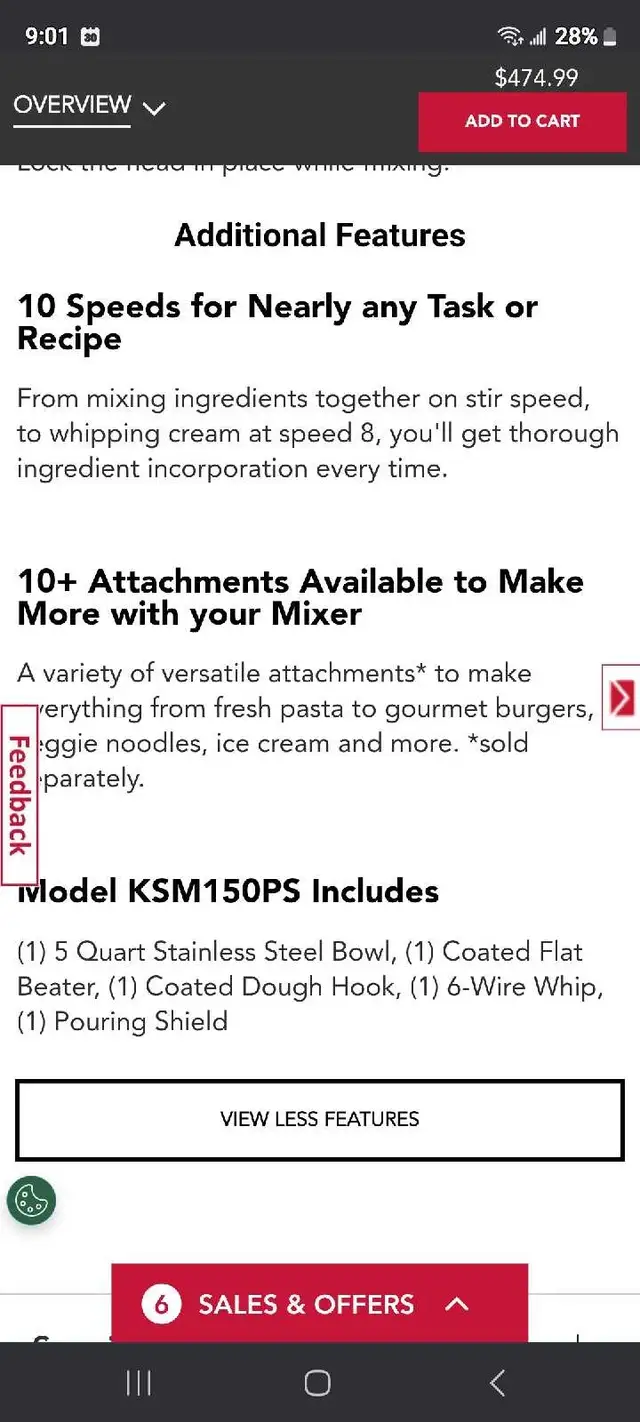This screenshot has width=640, height=1422.
Task: Open recent apps
Action: coord(139,1383)
